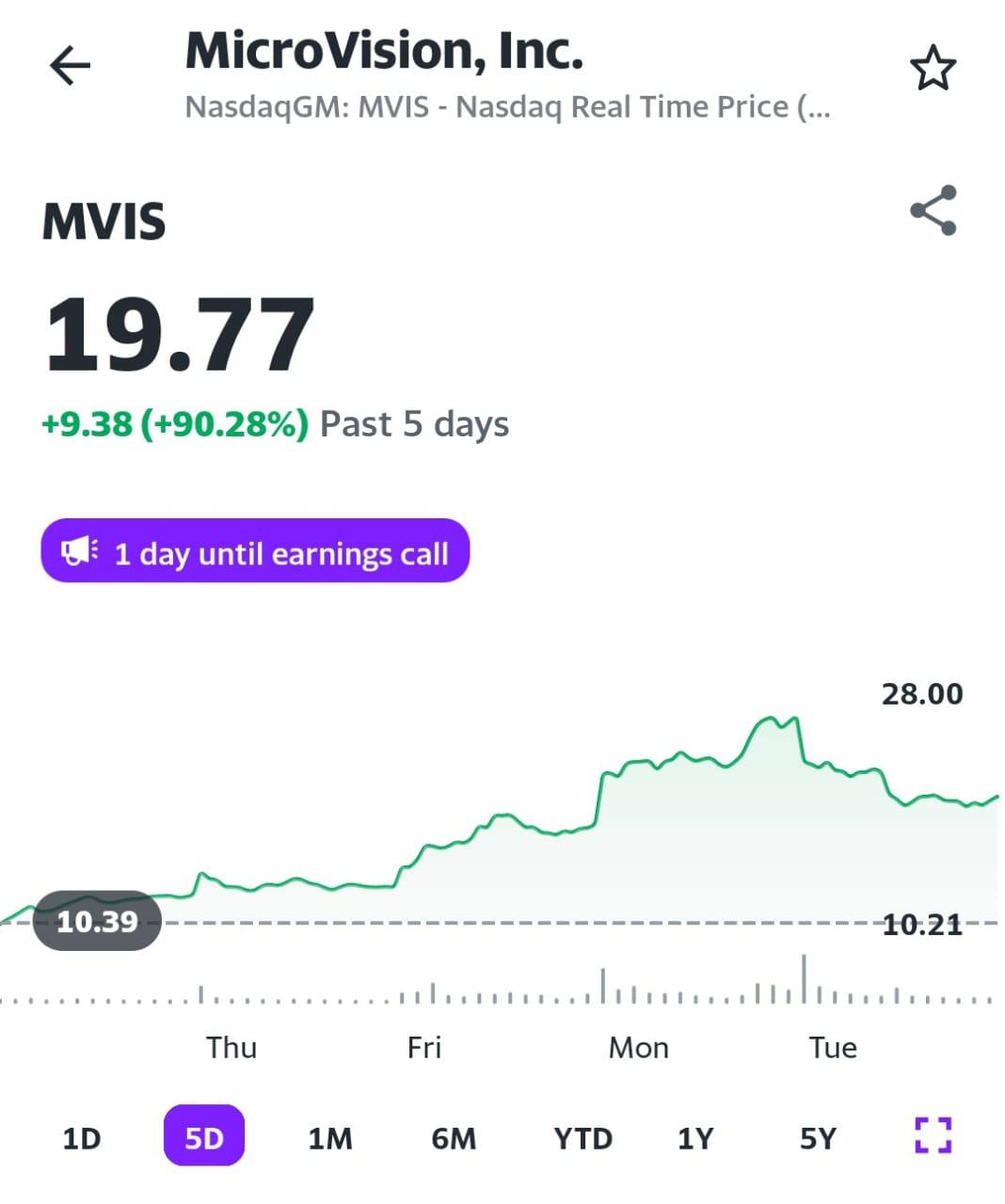Screen dimensions: 1005x1204
Task: Show the 1M chart range
Action: pos(329,1138)
